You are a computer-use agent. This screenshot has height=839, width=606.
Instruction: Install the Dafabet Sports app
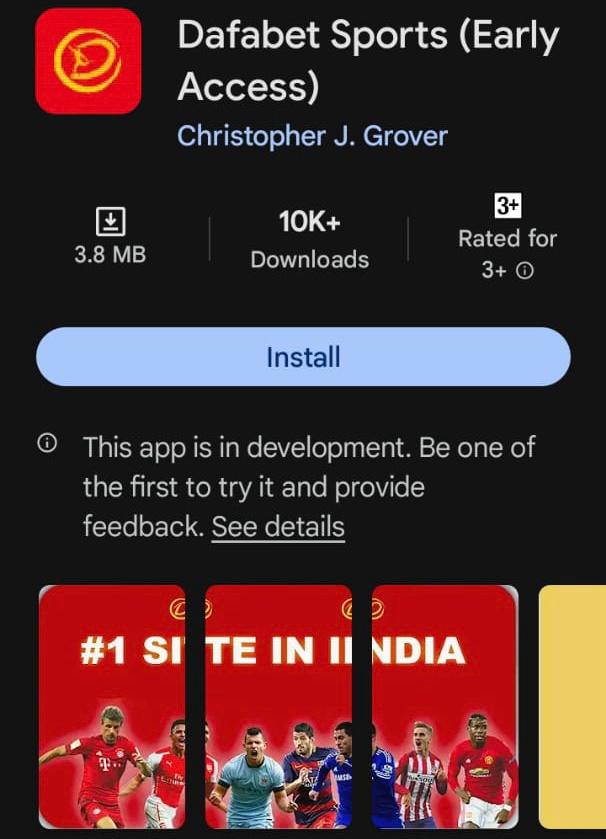click(303, 357)
